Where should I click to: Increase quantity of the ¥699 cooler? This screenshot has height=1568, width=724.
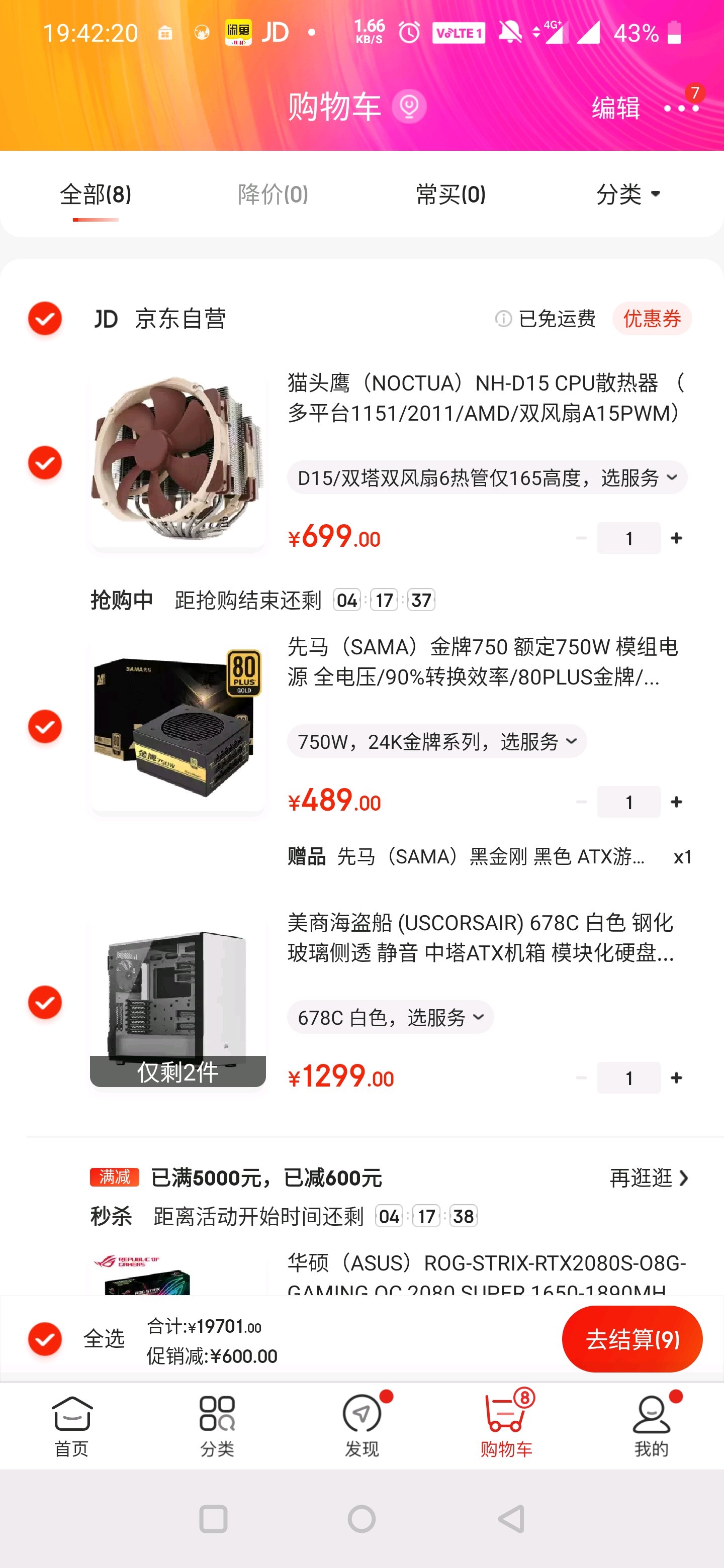676,538
